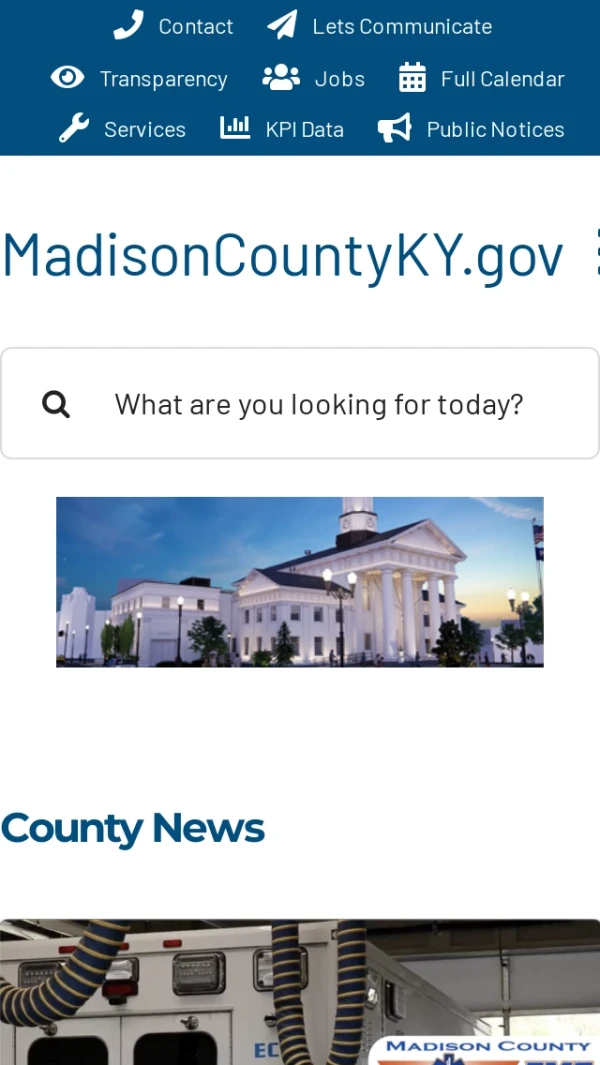The height and width of the screenshot is (1065, 600).
Task: Open Public Notices
Action: [x=472, y=129]
